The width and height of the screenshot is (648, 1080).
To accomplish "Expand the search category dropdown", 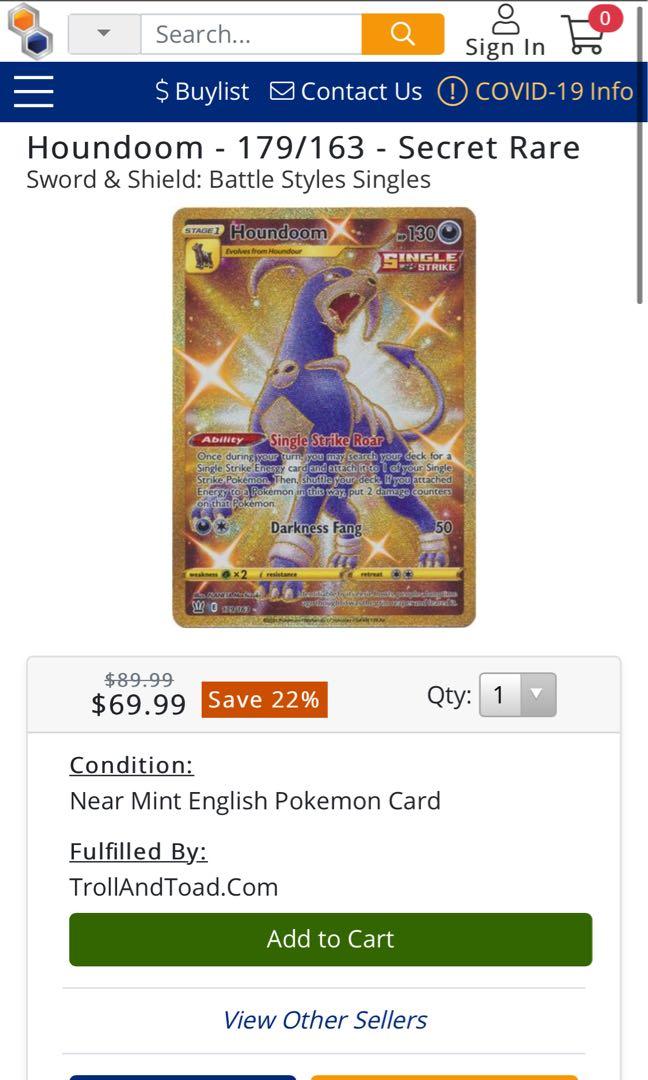I will [x=104, y=35].
